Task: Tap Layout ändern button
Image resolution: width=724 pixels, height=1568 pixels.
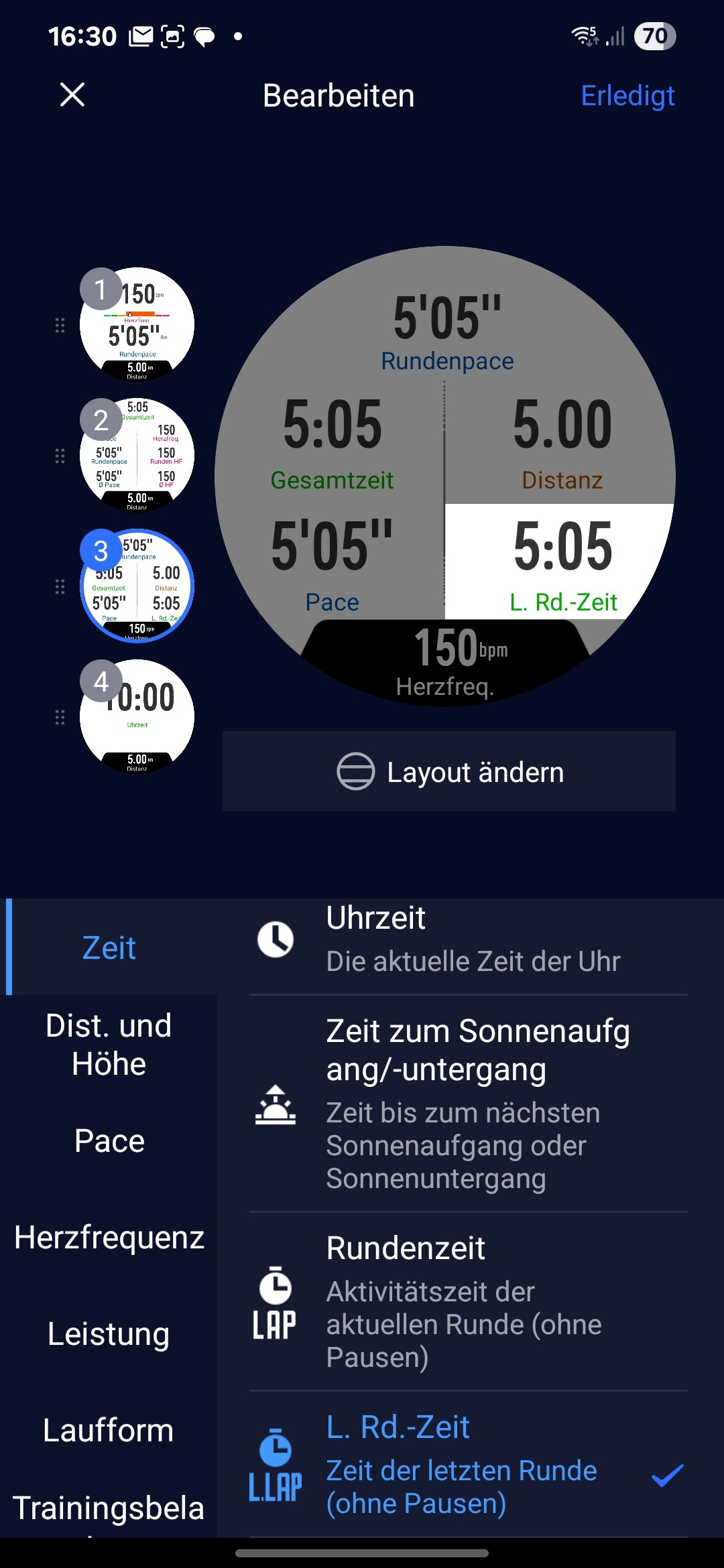Action: [x=449, y=772]
